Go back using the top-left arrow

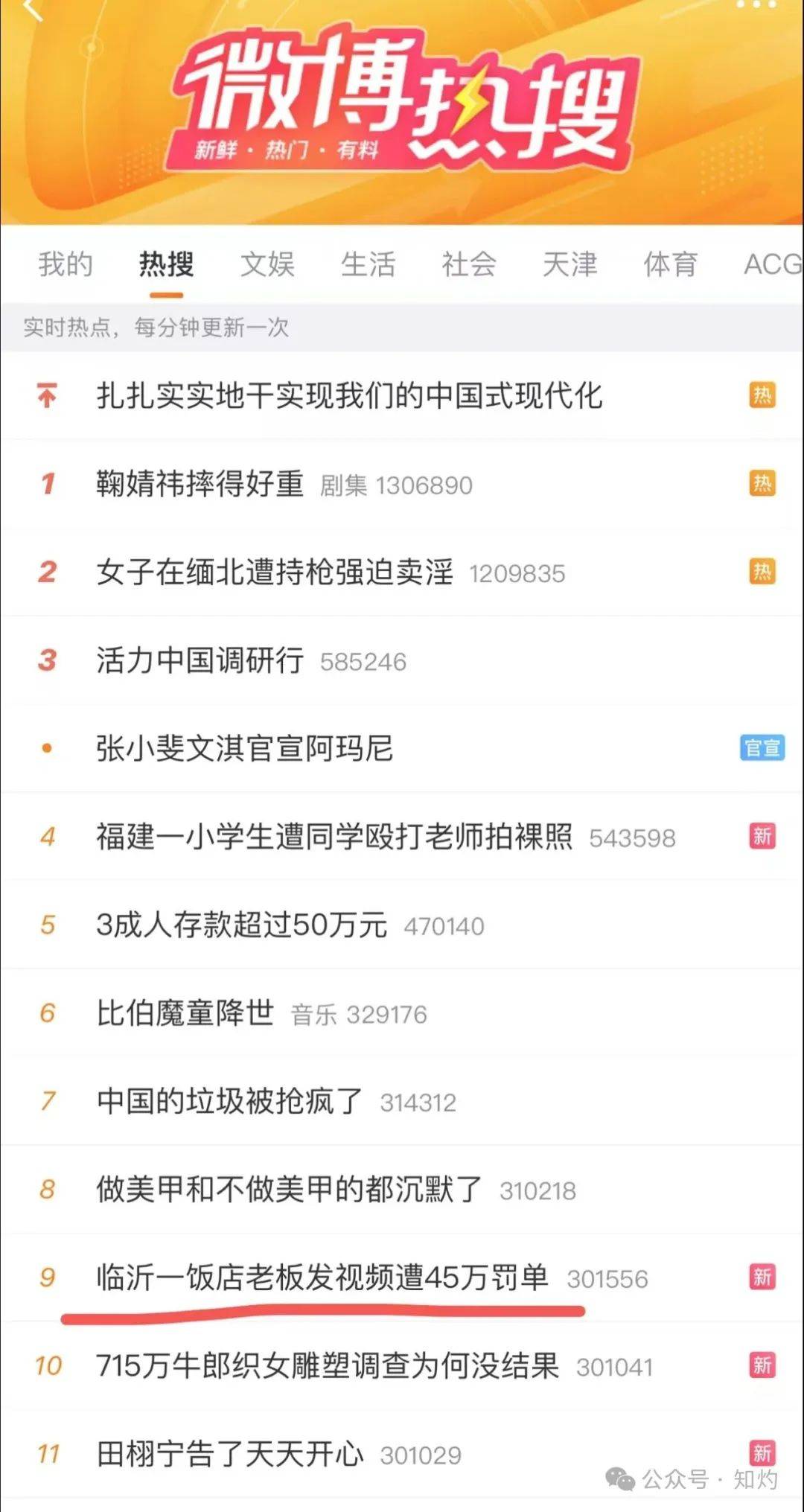(x=33, y=9)
